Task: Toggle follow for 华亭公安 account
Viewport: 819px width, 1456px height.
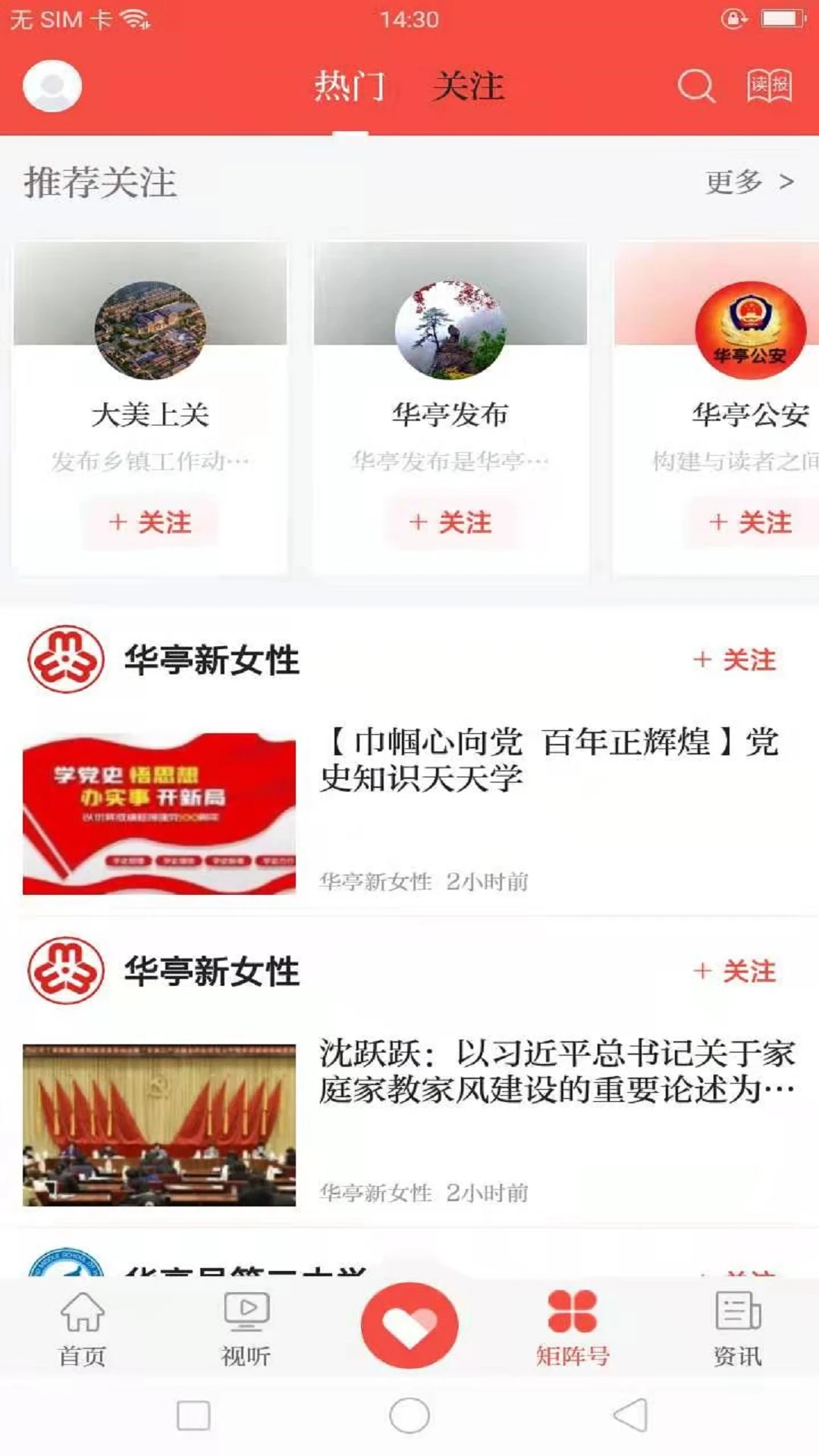Action: (x=750, y=522)
